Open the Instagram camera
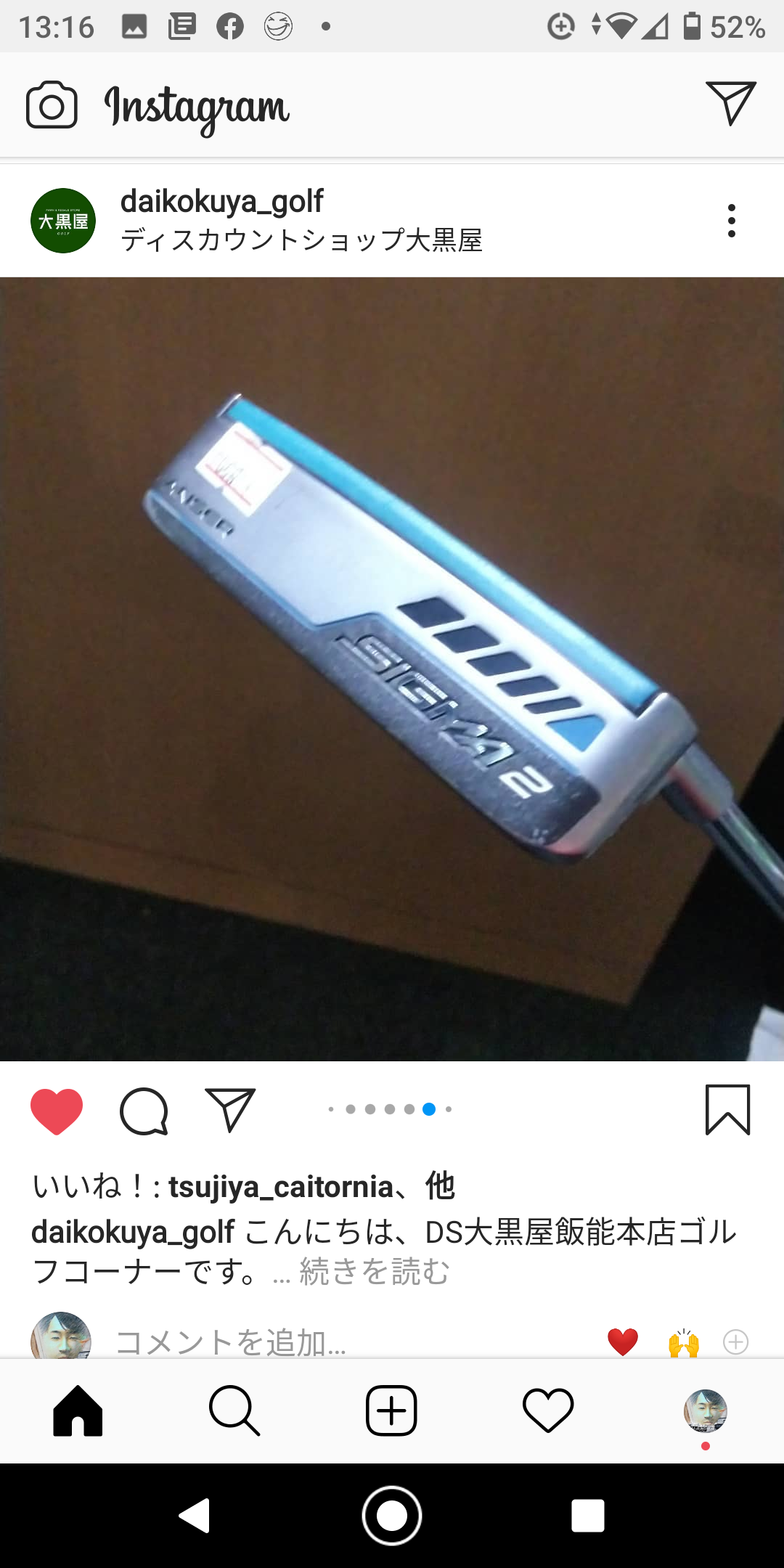The width and height of the screenshot is (784, 1568). point(52,105)
